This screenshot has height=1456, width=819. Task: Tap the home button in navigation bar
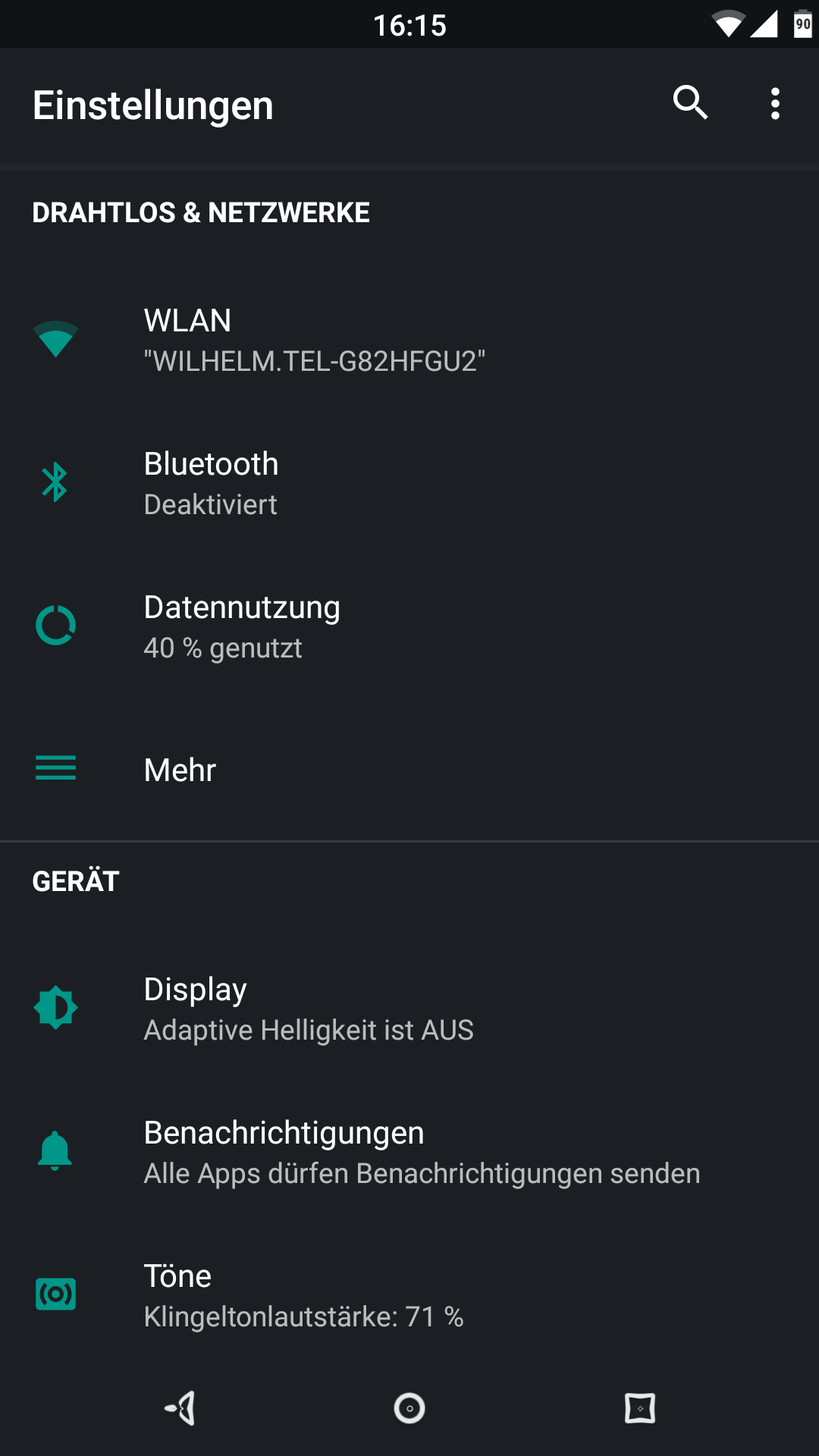point(409,1408)
